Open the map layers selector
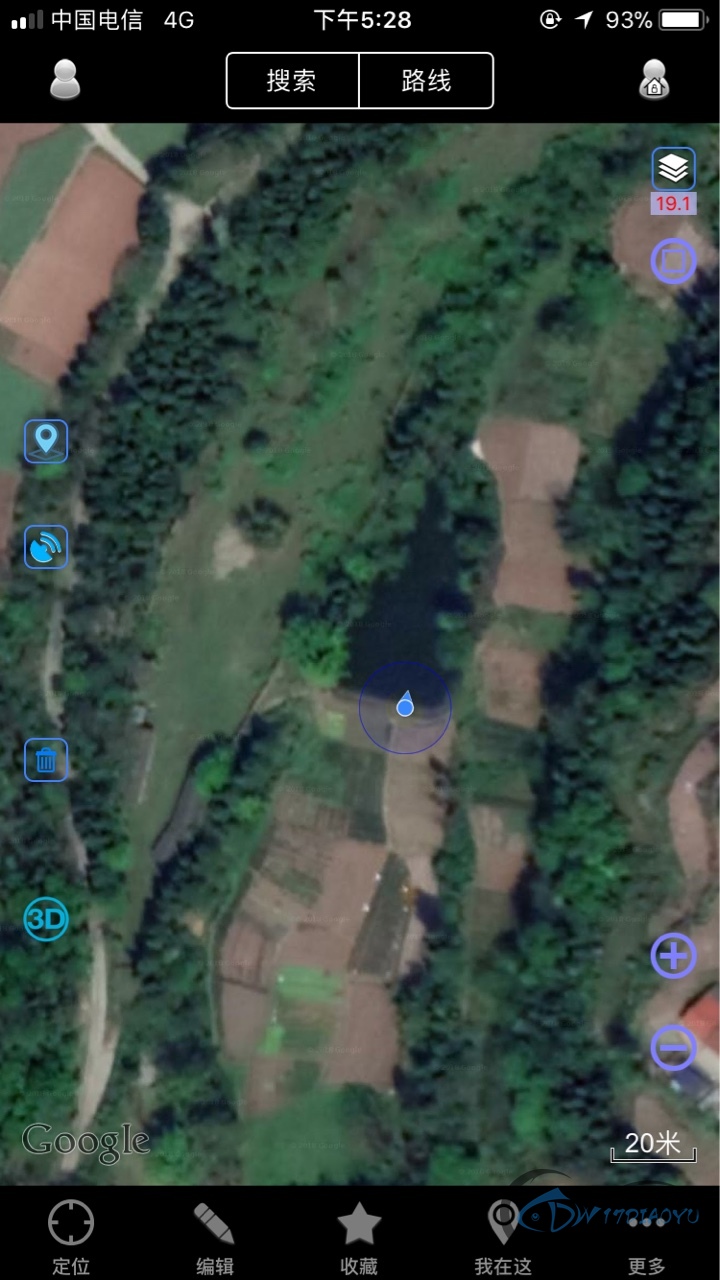This screenshot has height=1280, width=720. (674, 169)
